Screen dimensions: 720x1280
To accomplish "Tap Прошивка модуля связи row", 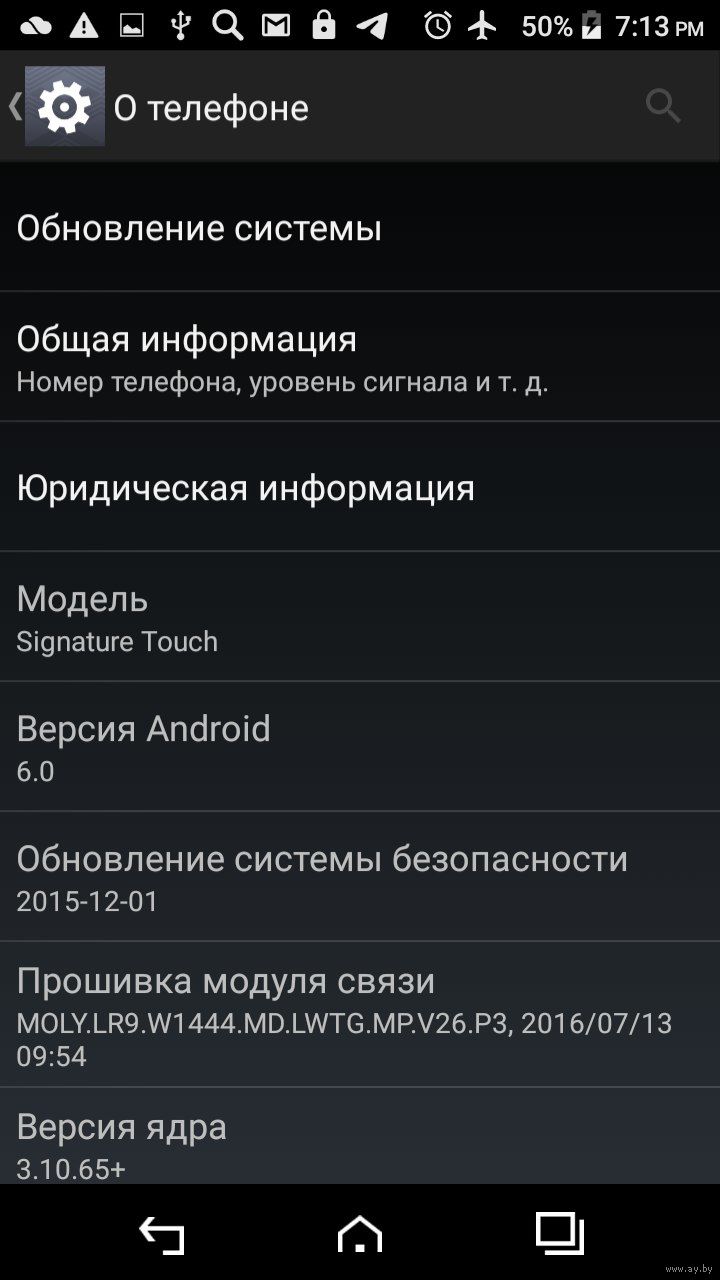I will click(x=360, y=1015).
